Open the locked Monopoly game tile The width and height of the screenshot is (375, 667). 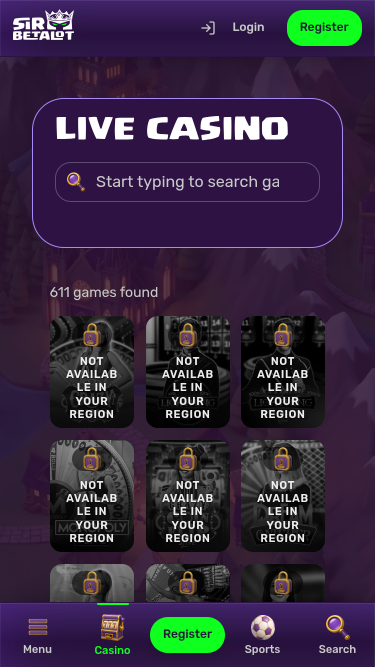tap(92, 496)
